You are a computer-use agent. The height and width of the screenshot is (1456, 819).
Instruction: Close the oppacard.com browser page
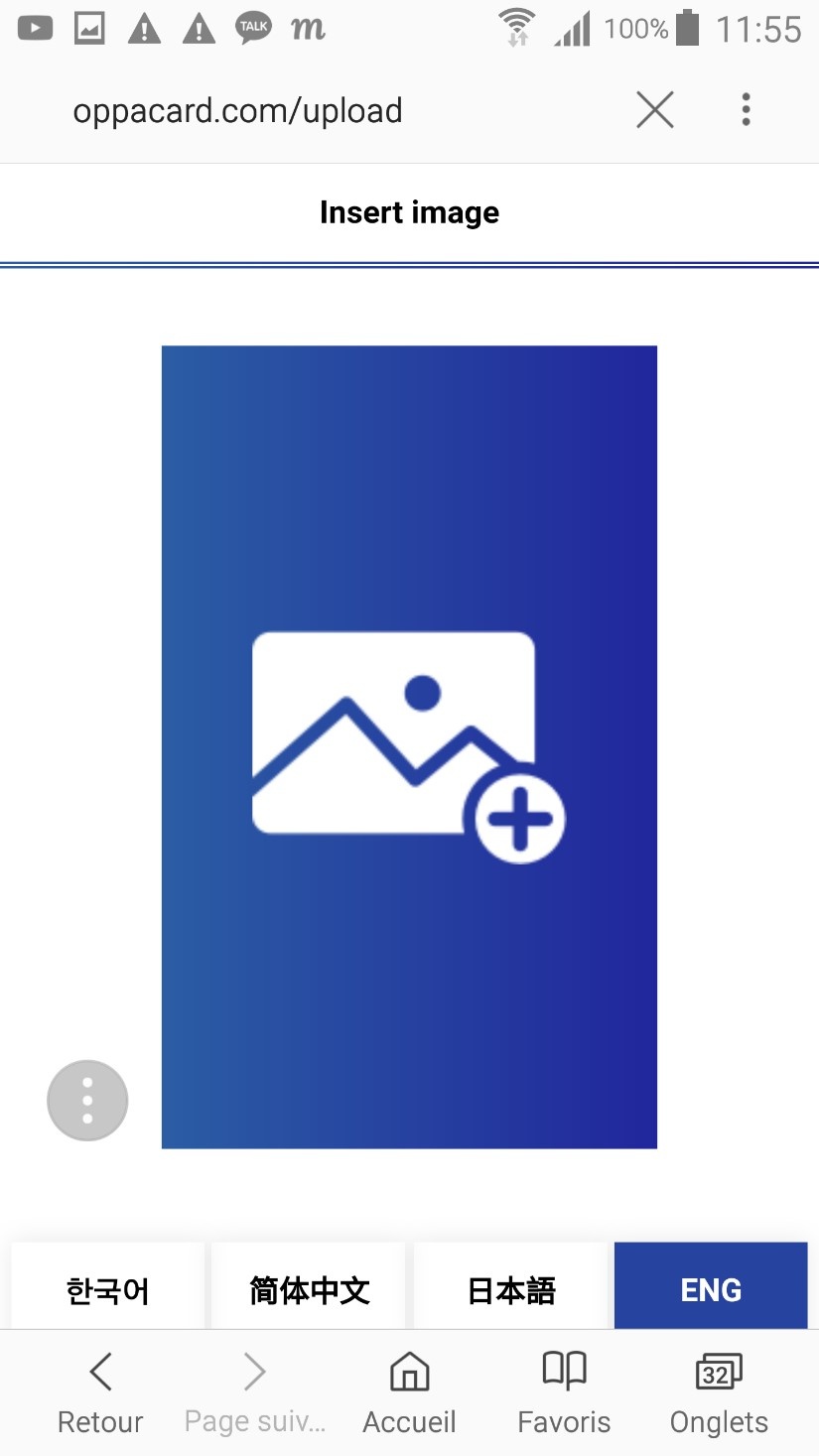coord(655,109)
